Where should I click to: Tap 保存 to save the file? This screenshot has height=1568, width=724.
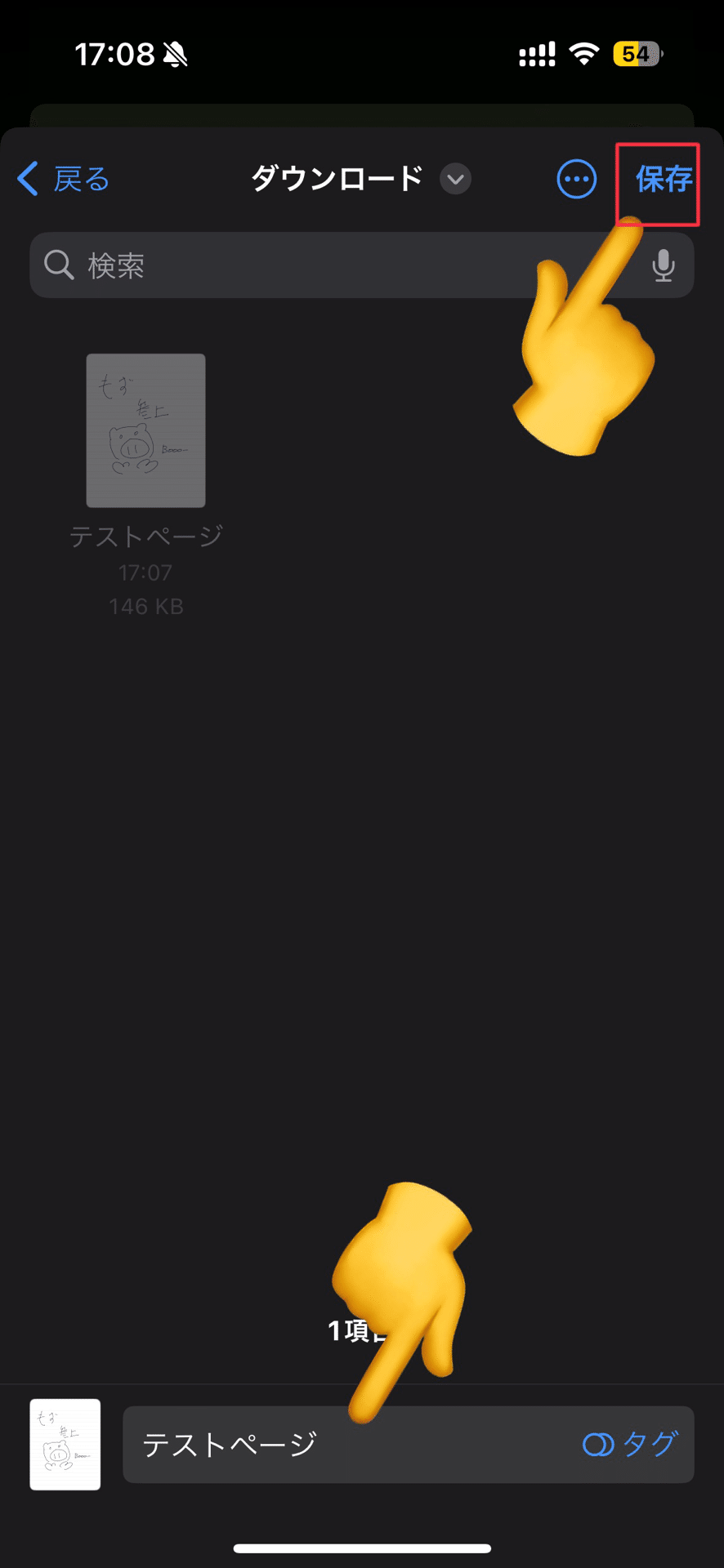[664, 179]
